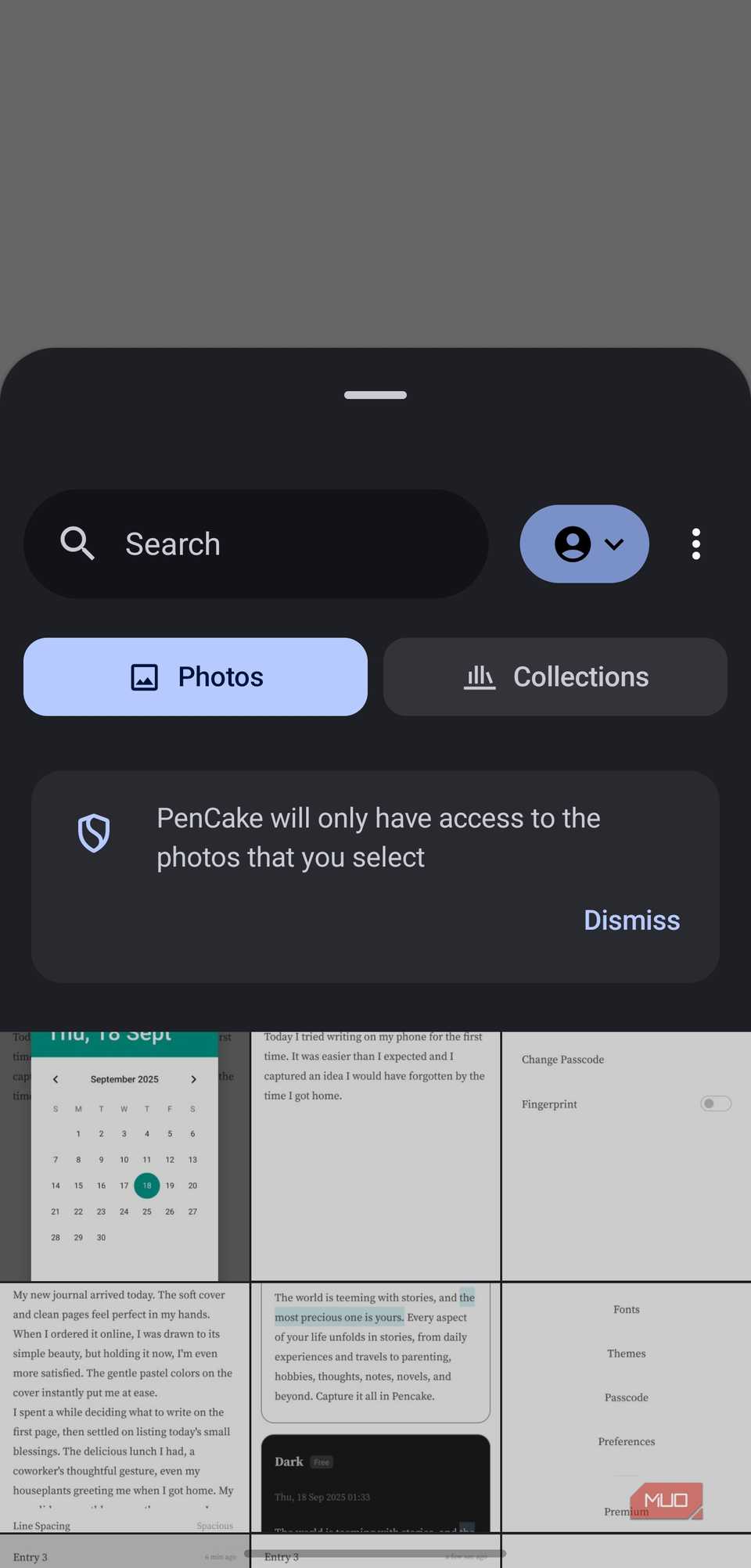
Task: Open the account switcher dropdown
Action: [584, 544]
